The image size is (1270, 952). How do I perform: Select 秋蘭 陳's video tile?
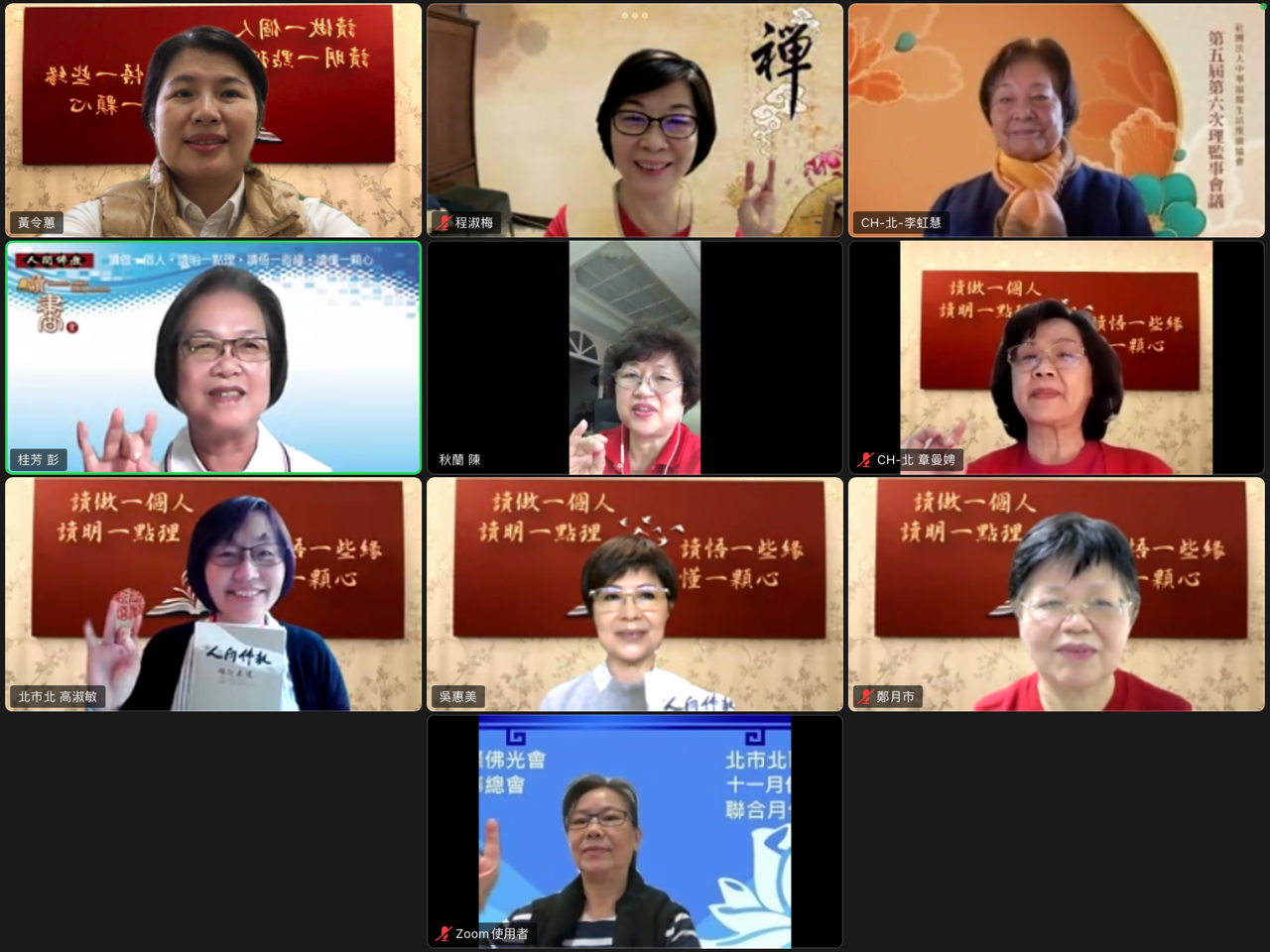tap(635, 357)
